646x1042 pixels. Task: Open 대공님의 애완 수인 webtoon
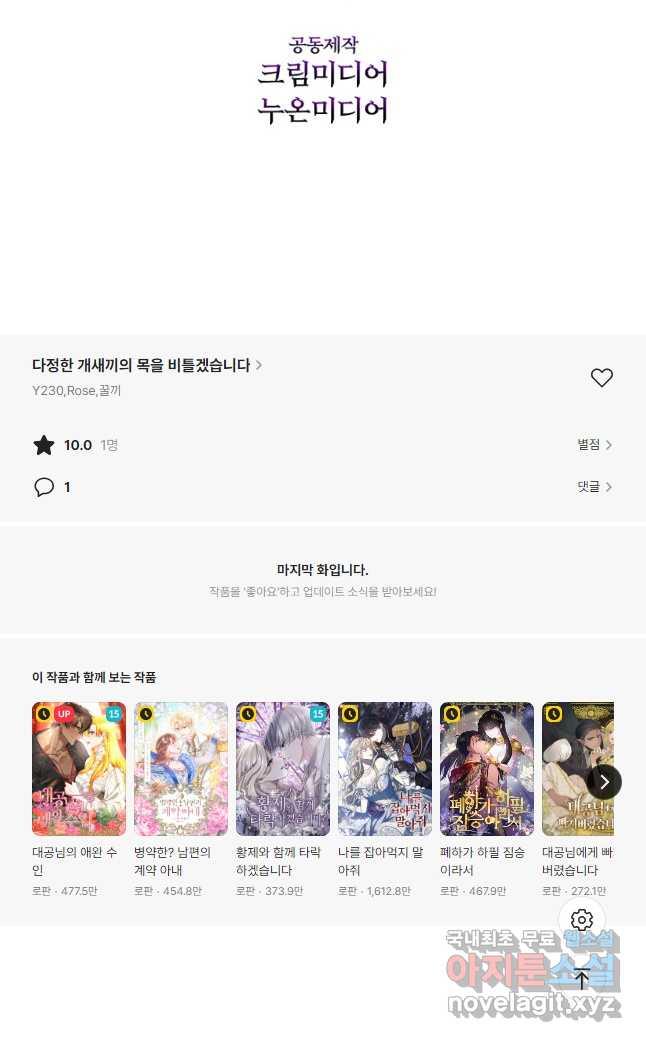79,769
